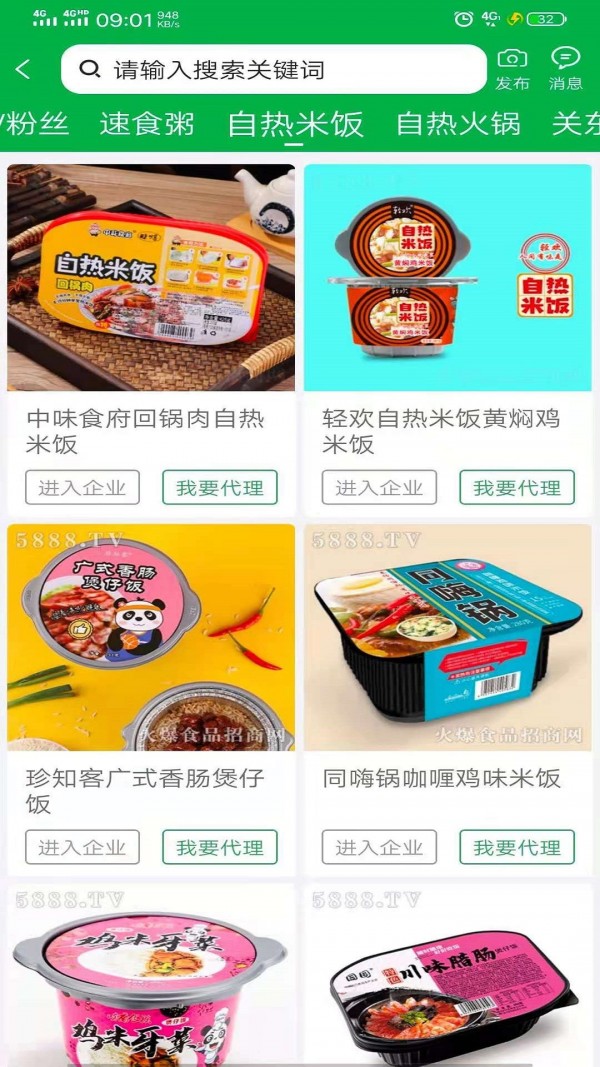
Task: Enter company for 同嗨锅咖喱鸡味米饭
Action: click(x=379, y=847)
